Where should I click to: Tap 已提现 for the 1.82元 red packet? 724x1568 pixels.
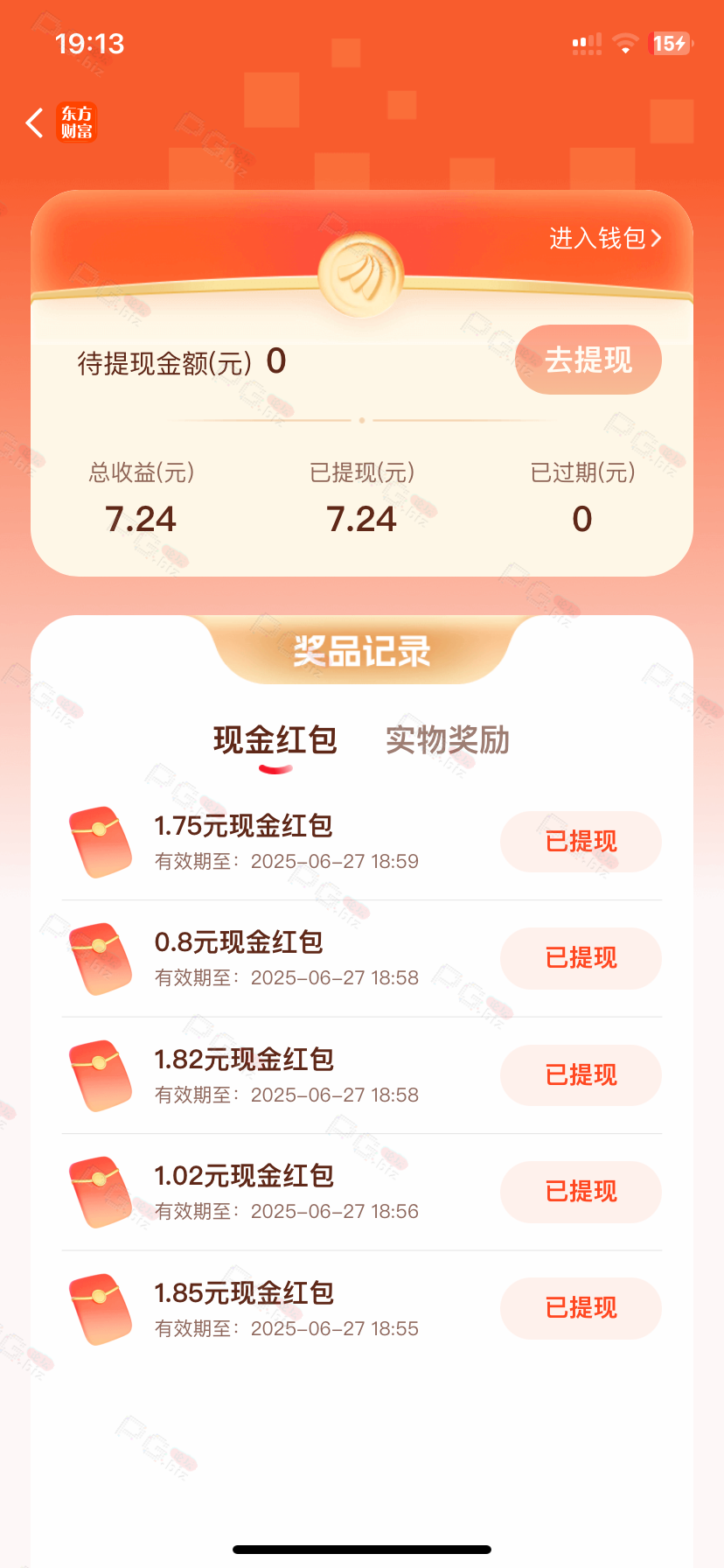pos(581,1075)
